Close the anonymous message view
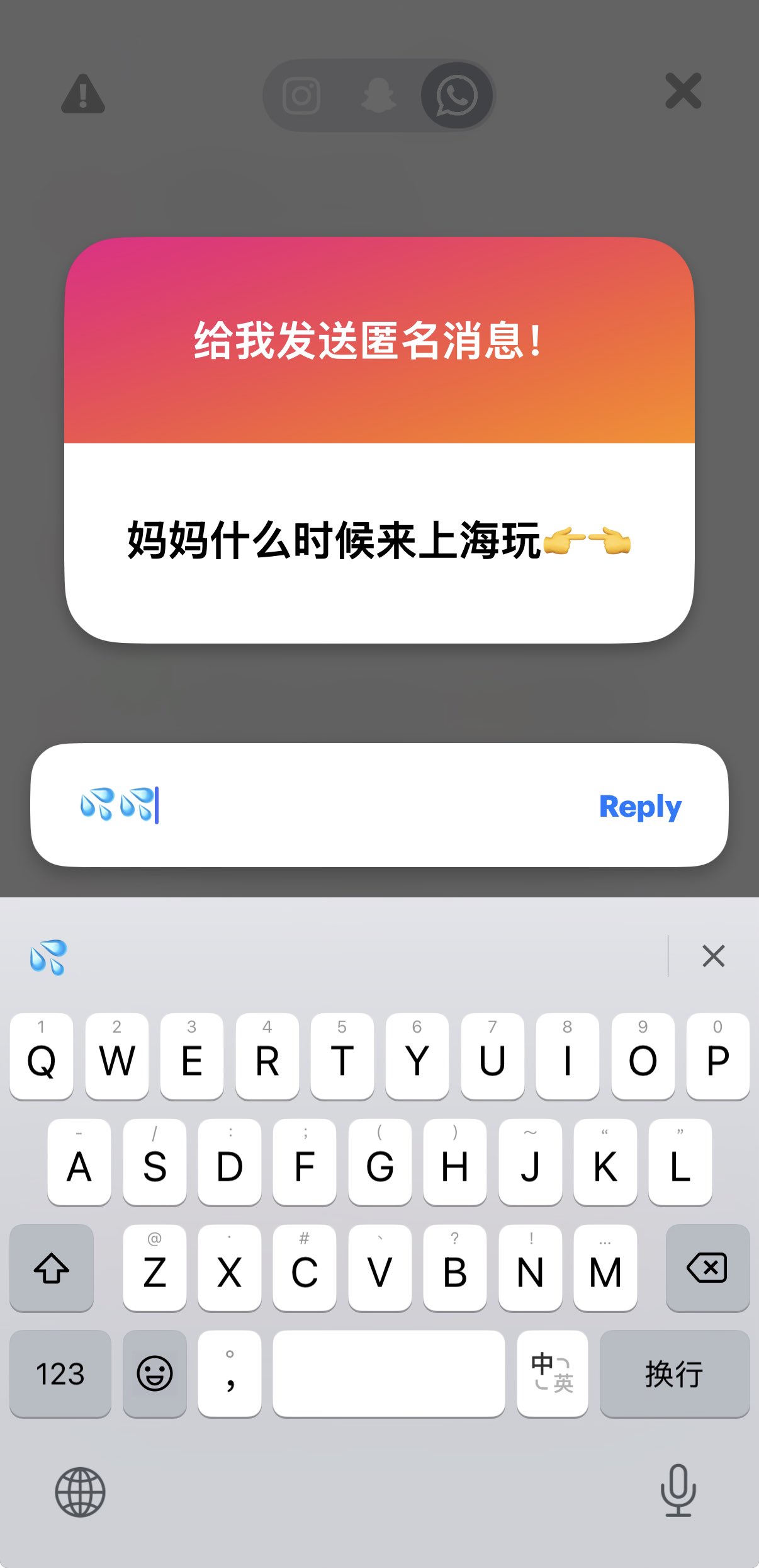The width and height of the screenshot is (759, 1568). [x=683, y=91]
